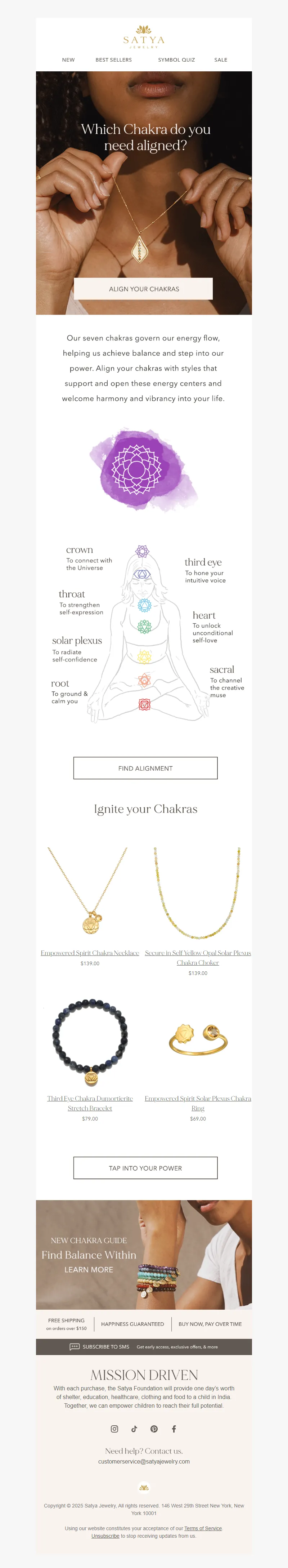Tap the Tap Into Your Power button
This screenshot has width=288, height=1568.
point(145,1168)
